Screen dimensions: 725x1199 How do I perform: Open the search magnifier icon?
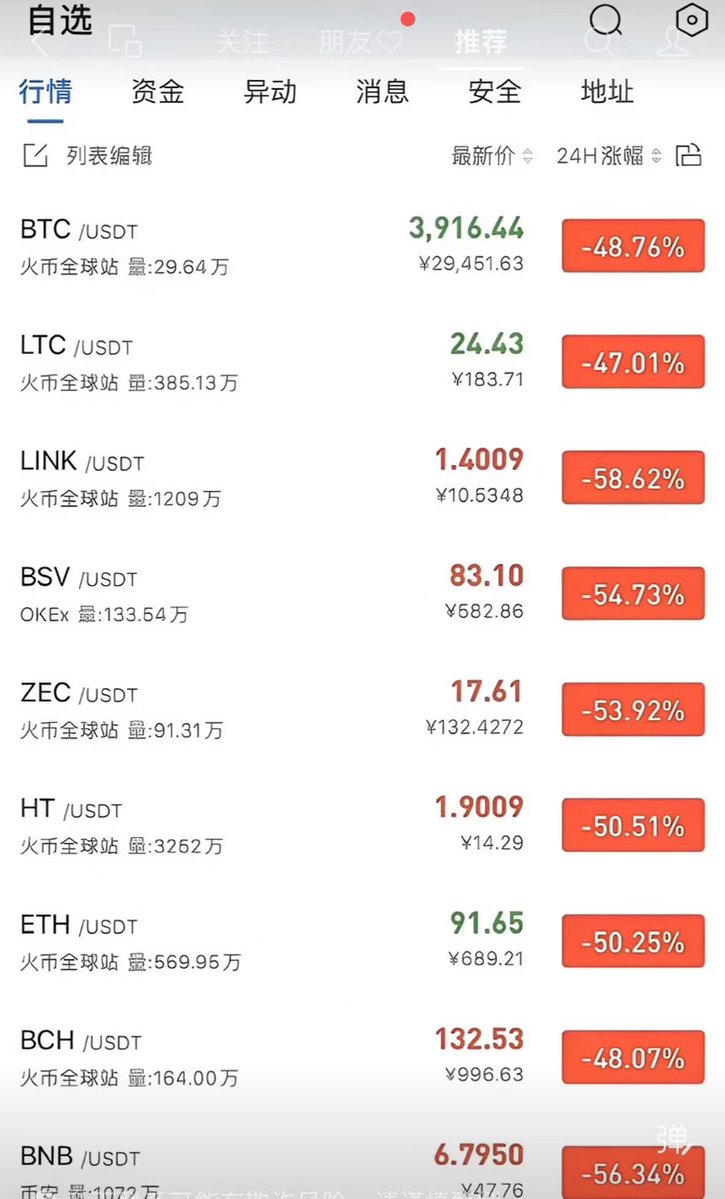click(606, 20)
